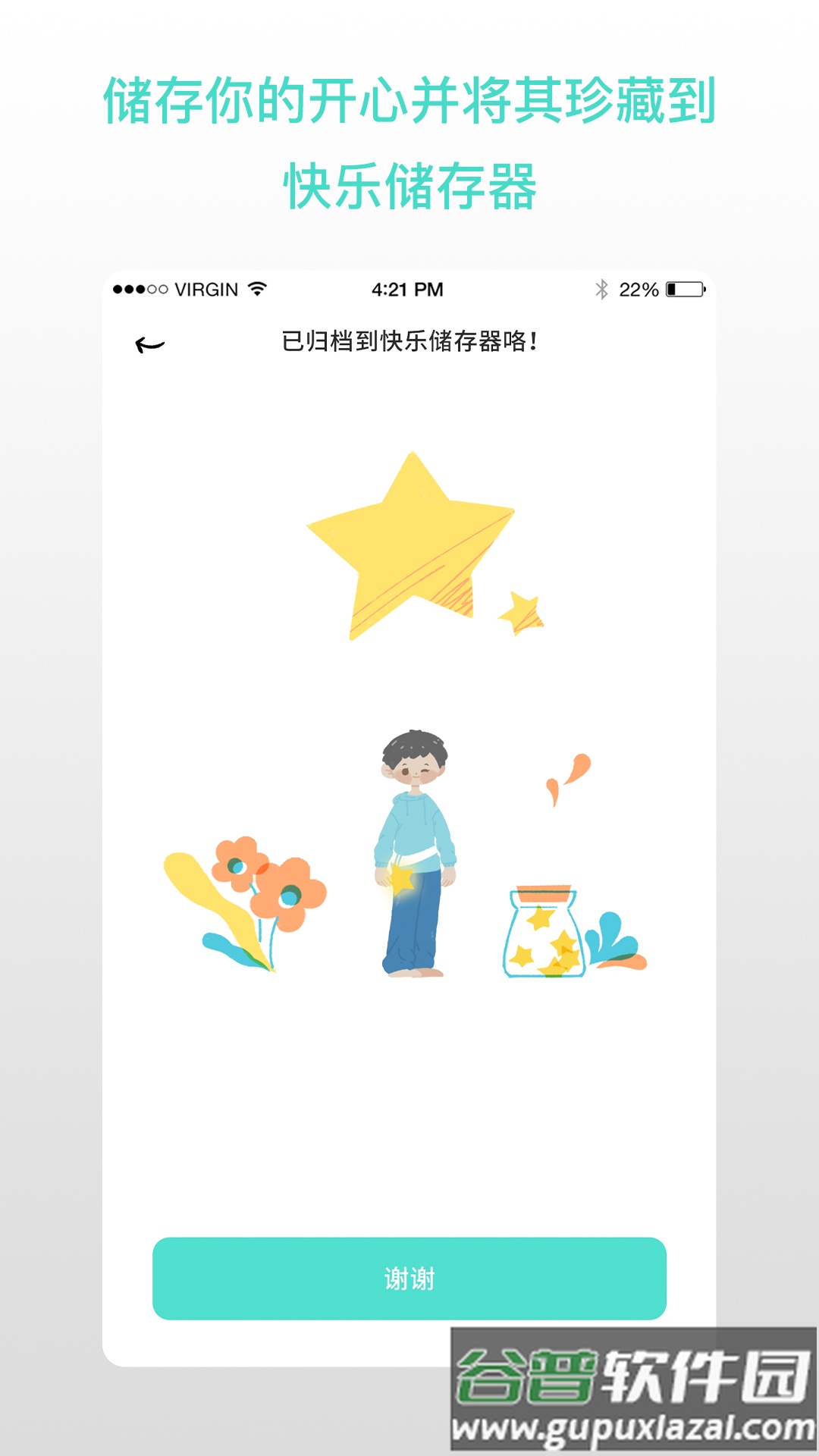Tap the battery icon
The height and width of the screenshot is (1456, 819).
coord(685,288)
